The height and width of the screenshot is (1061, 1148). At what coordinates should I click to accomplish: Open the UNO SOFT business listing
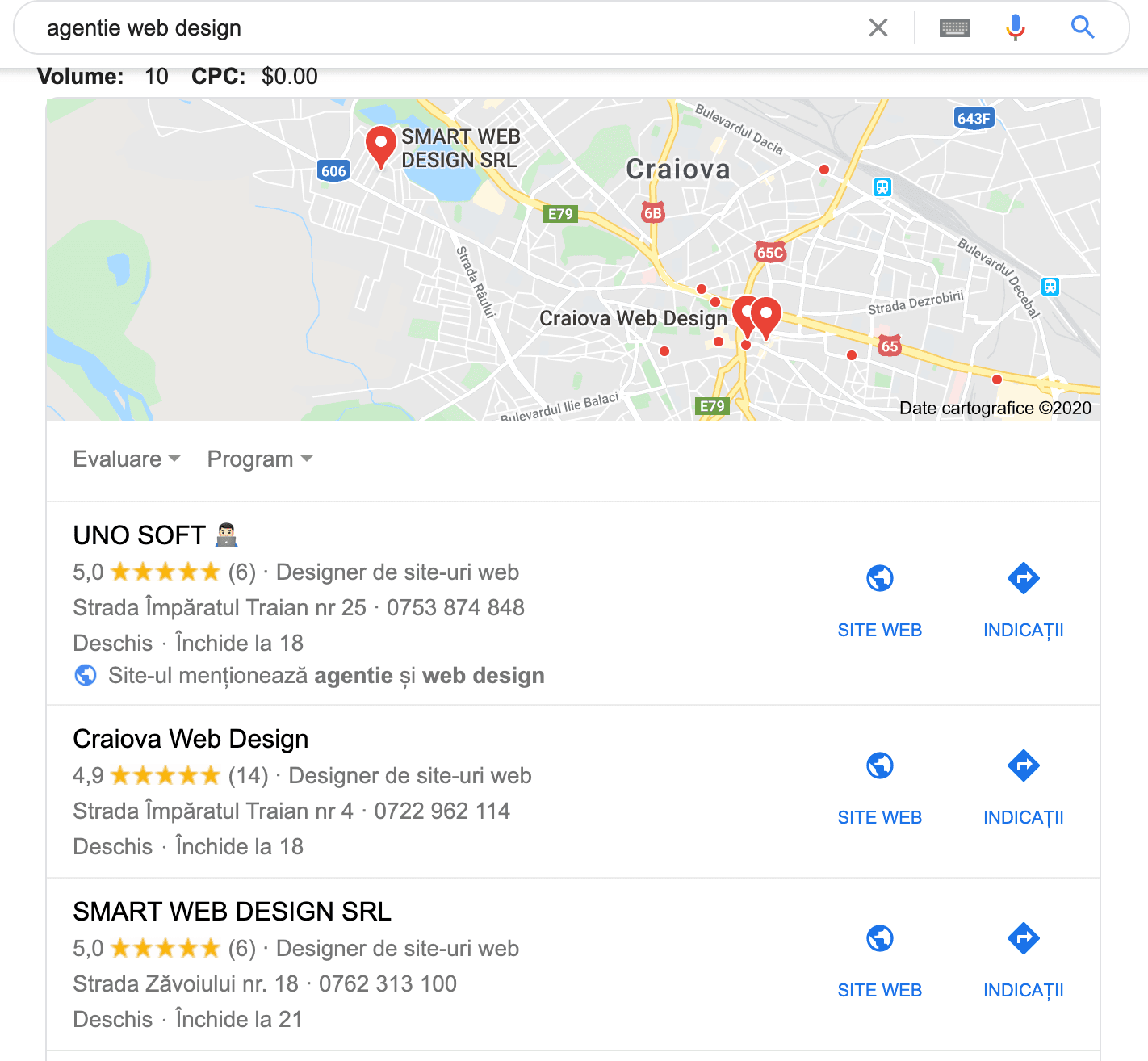coord(140,535)
